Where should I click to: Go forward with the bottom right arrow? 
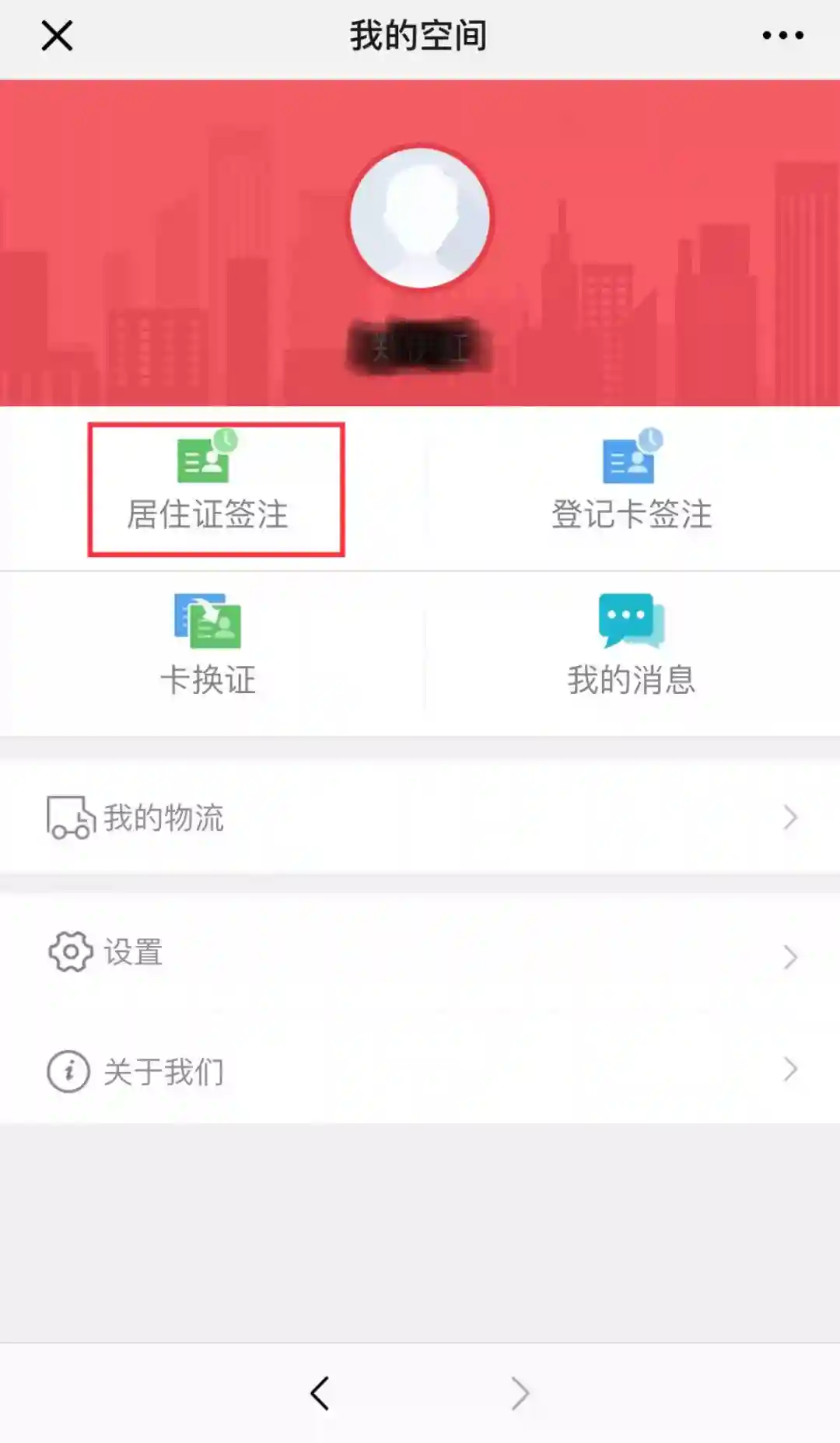520,1392
